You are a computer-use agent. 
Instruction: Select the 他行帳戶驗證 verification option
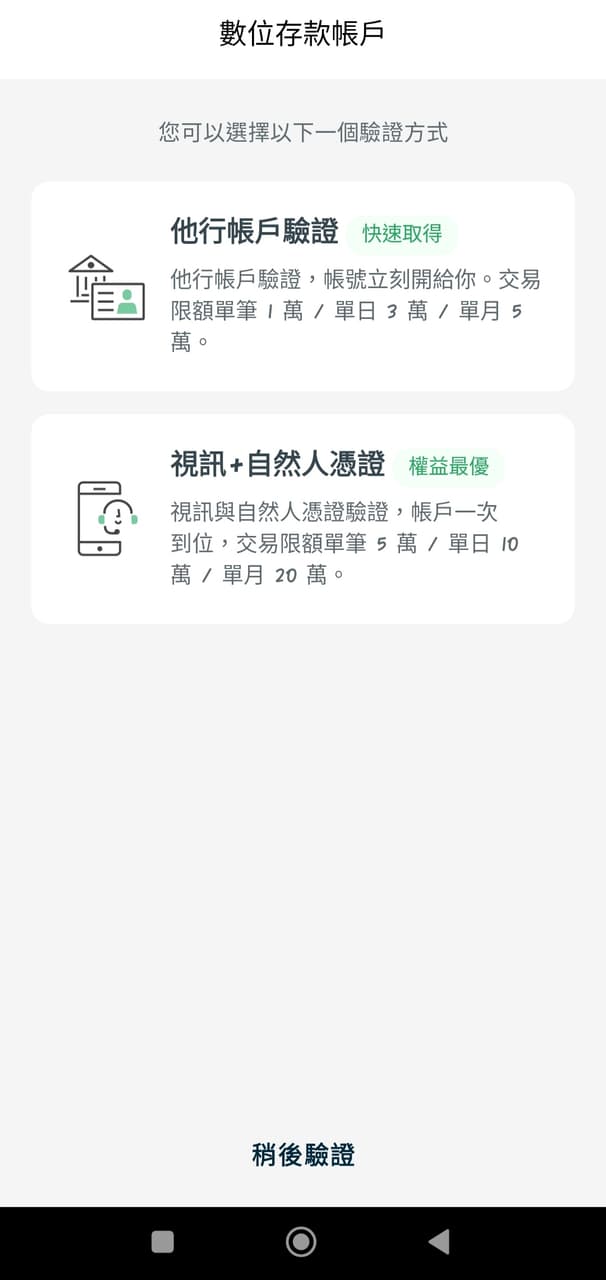pyautogui.click(x=303, y=286)
